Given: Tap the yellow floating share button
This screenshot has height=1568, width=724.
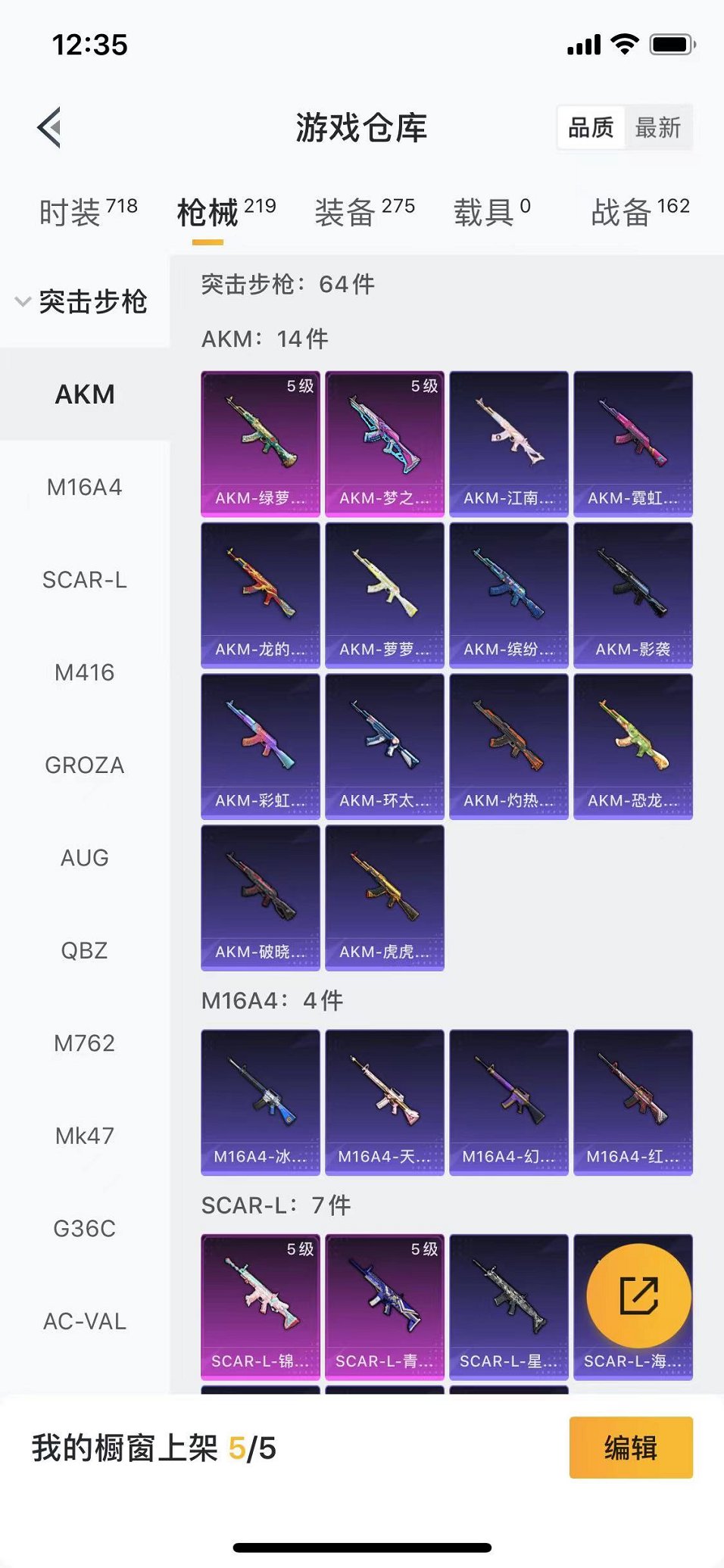Looking at the screenshot, I should pyautogui.click(x=638, y=1295).
